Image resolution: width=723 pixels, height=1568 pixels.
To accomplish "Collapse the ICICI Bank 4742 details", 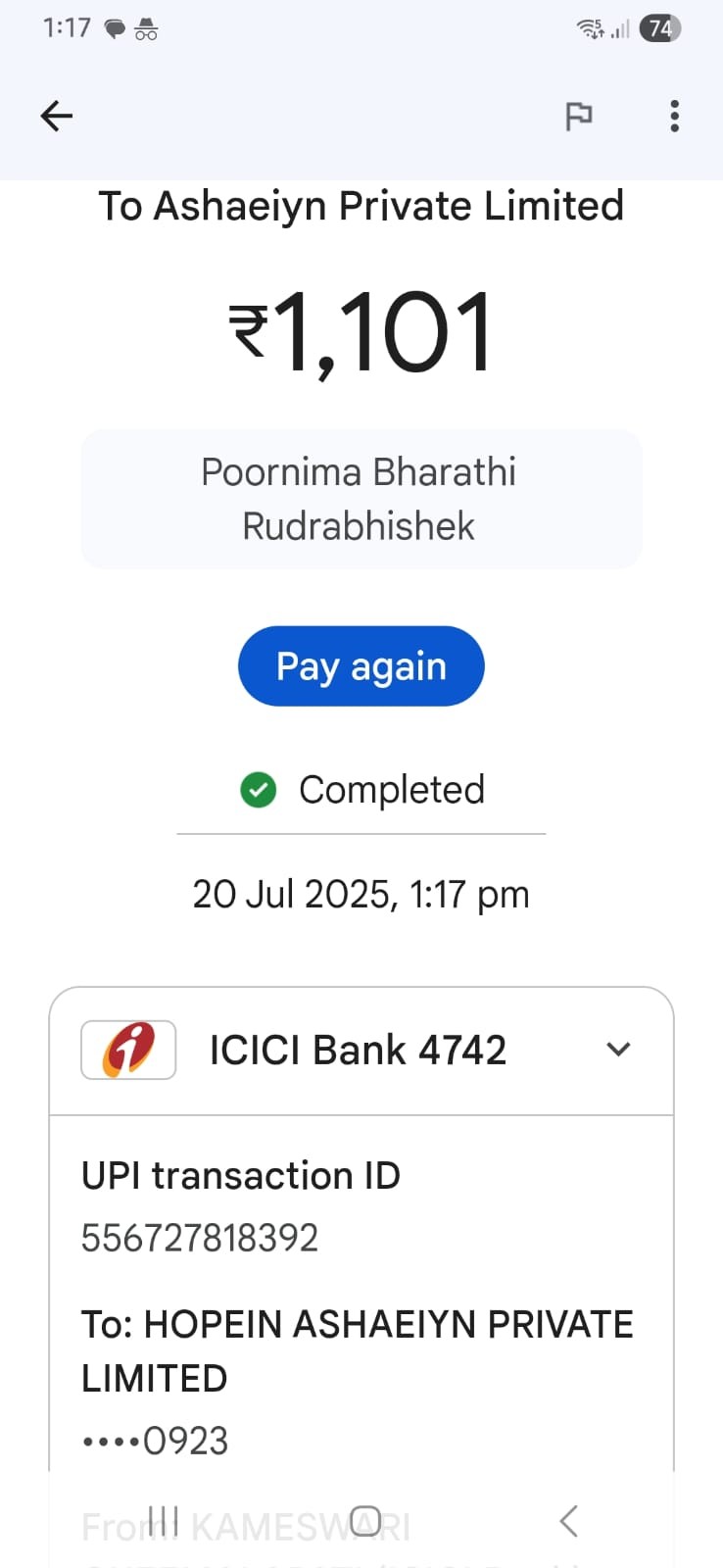I will coord(618,1050).
